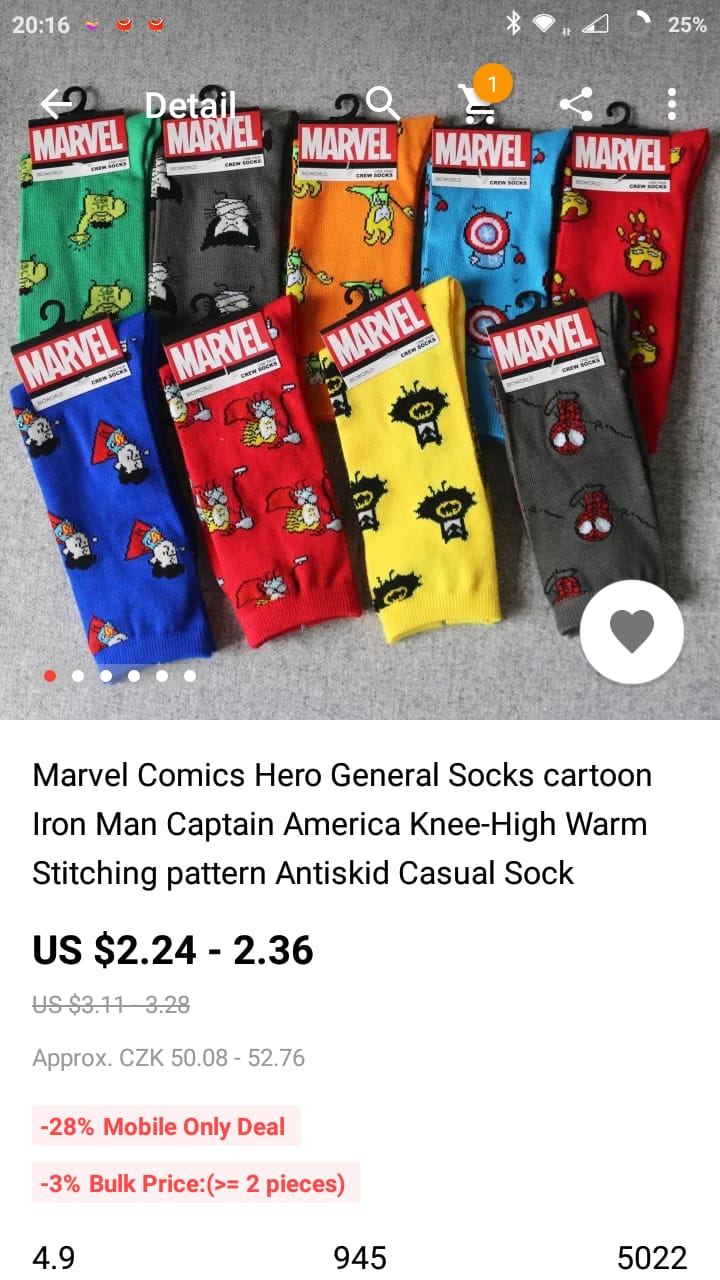
Task: Search for products with the magnifier icon
Action: coord(382,103)
